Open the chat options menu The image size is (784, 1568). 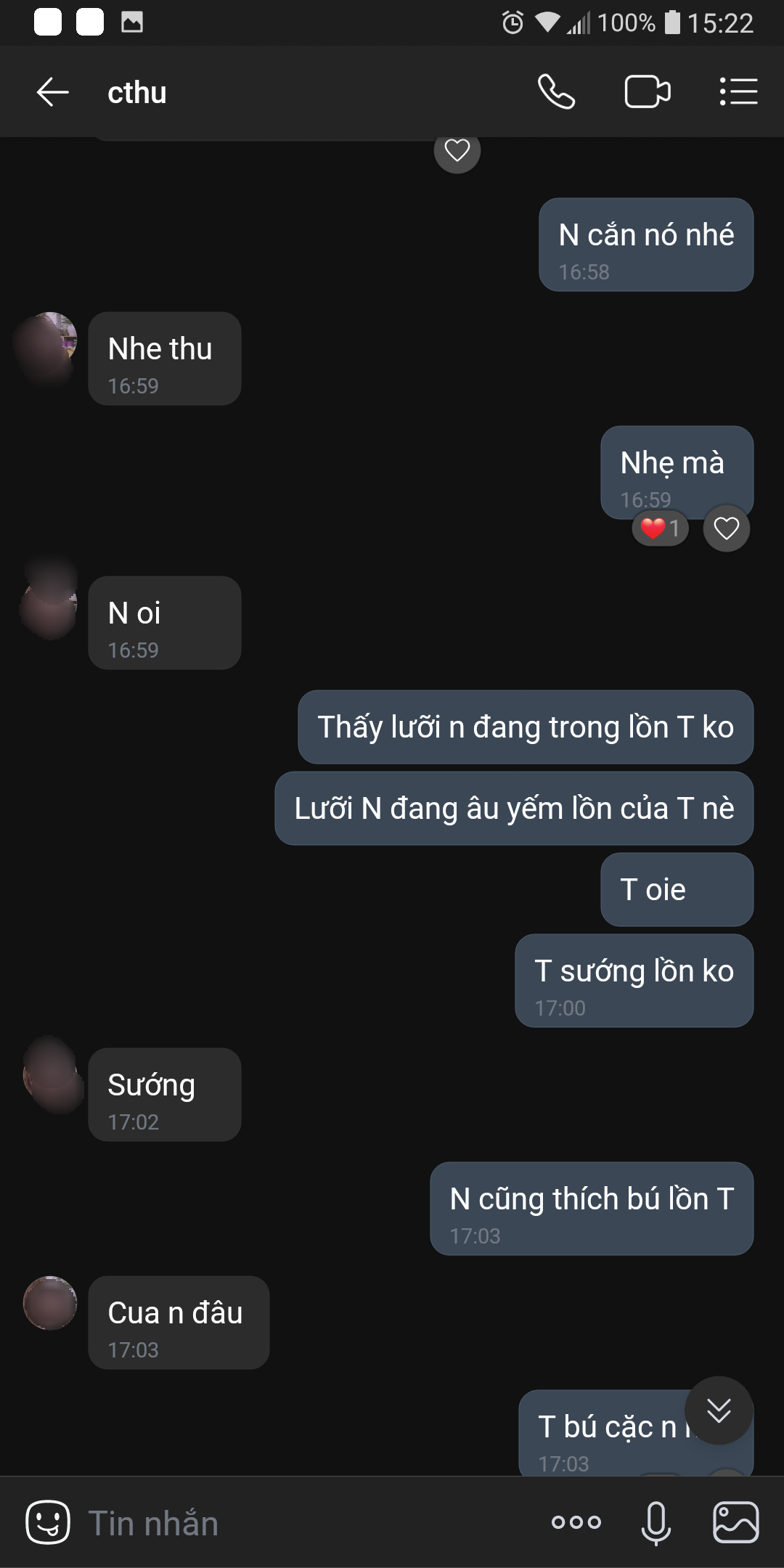pyautogui.click(x=738, y=92)
